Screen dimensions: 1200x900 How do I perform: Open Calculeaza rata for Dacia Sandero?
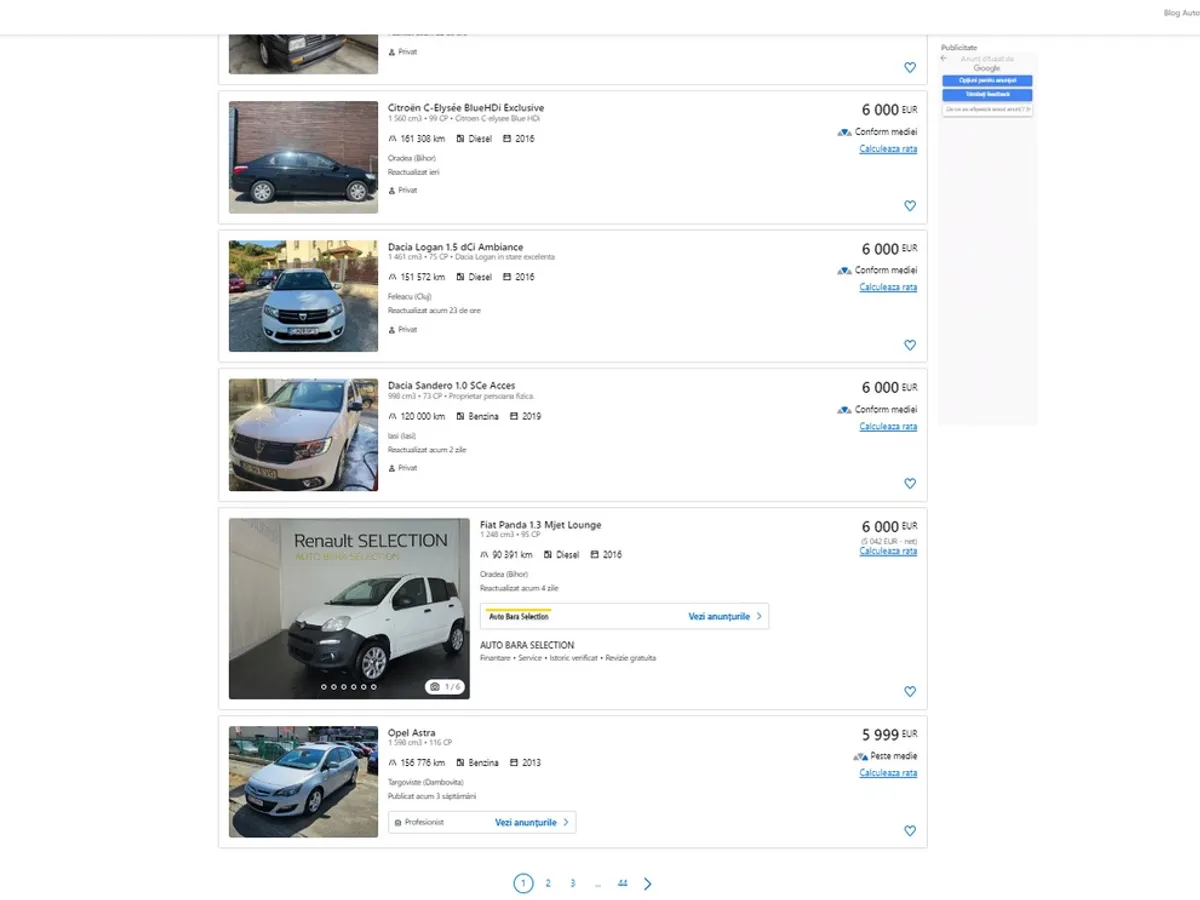click(888, 426)
